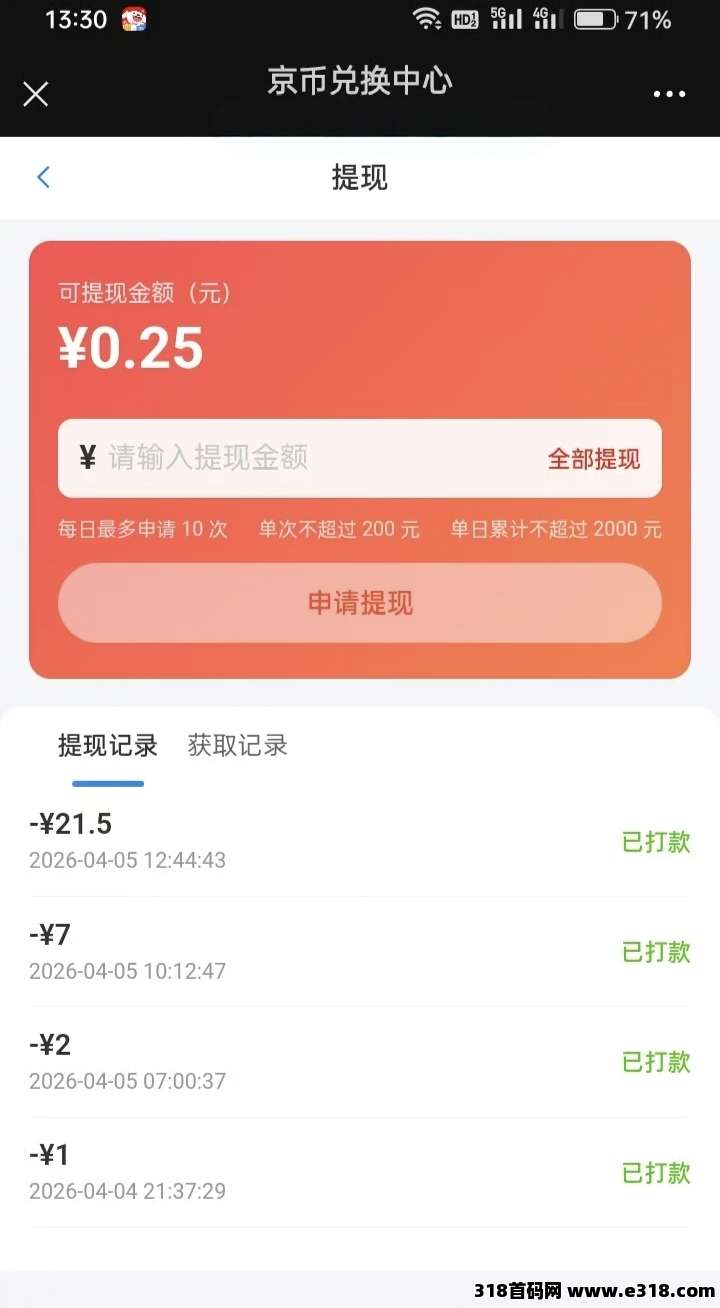Select 全部提现 to withdraw everything
Image resolution: width=720 pixels, height=1308 pixels.
coord(593,459)
